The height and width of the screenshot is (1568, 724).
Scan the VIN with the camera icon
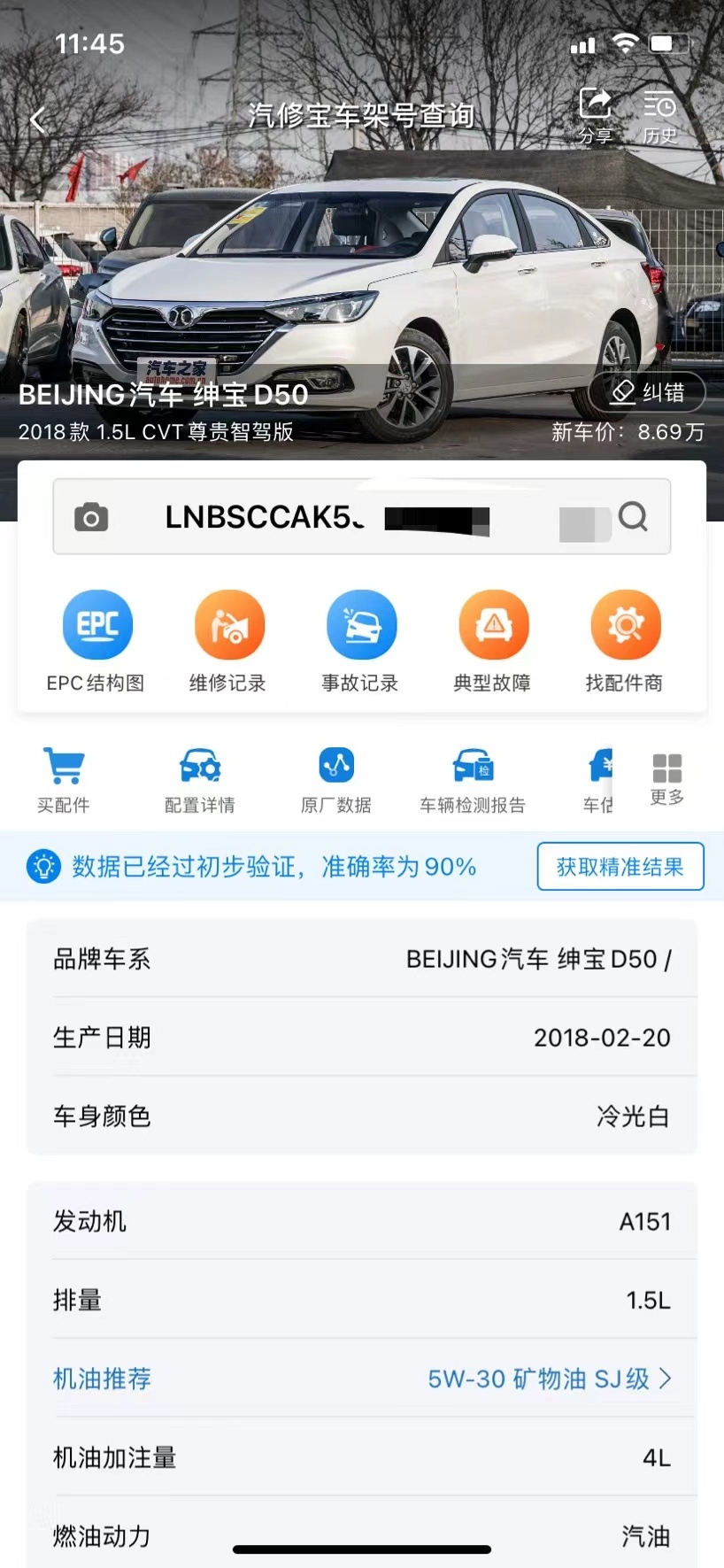[x=91, y=517]
